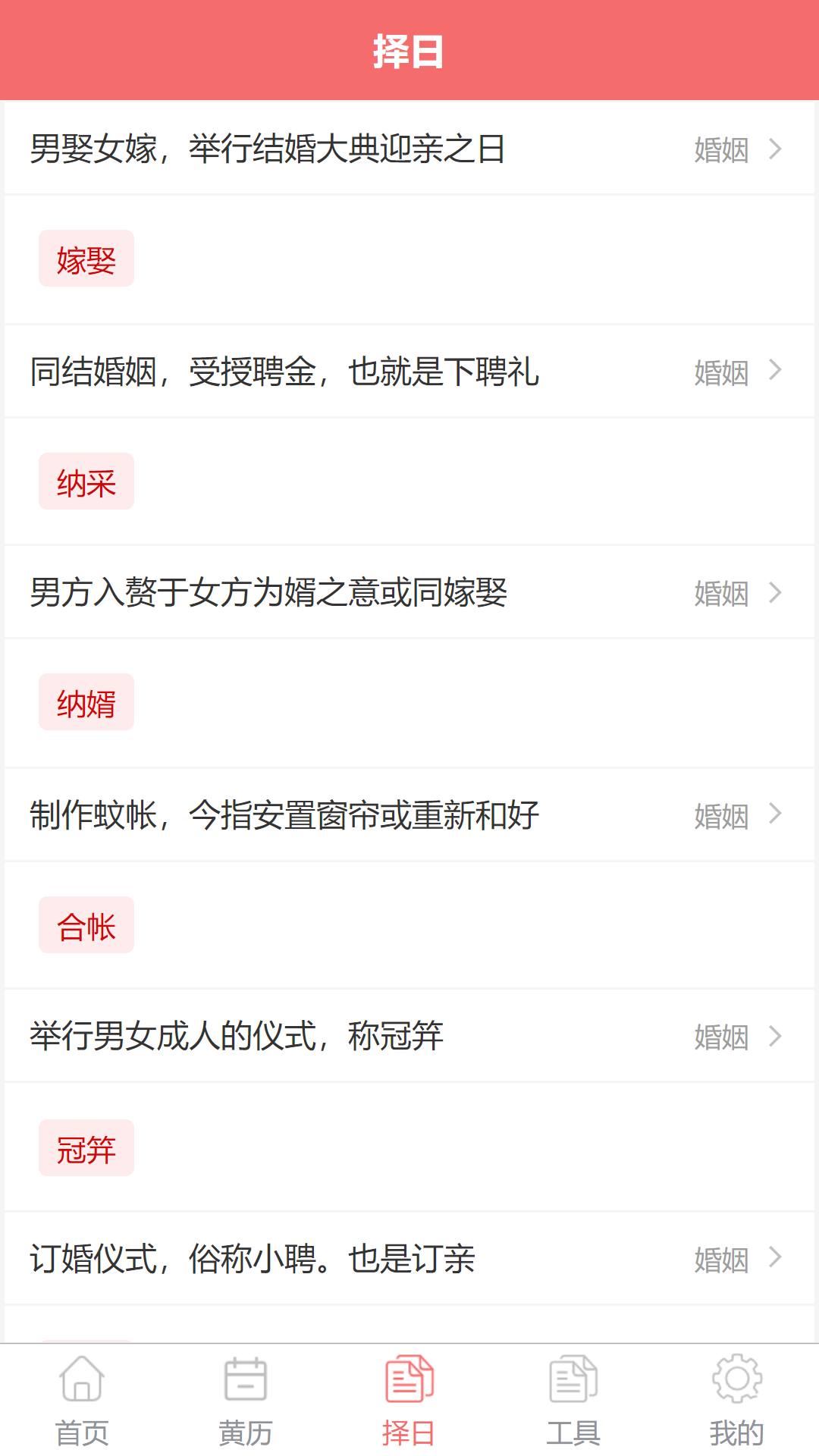819x1456 pixels.
Task: Open the 男娶女嫁 wedding day row
Action: point(409,149)
